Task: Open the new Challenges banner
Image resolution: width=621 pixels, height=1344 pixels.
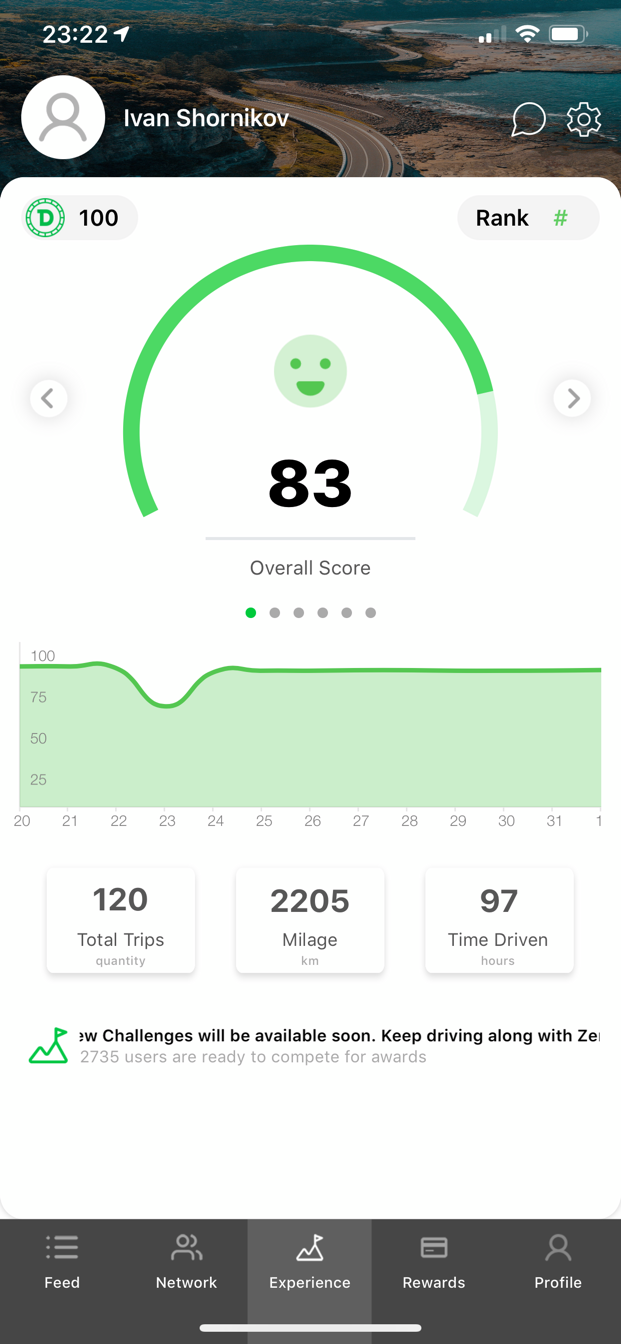Action: (x=312, y=1046)
